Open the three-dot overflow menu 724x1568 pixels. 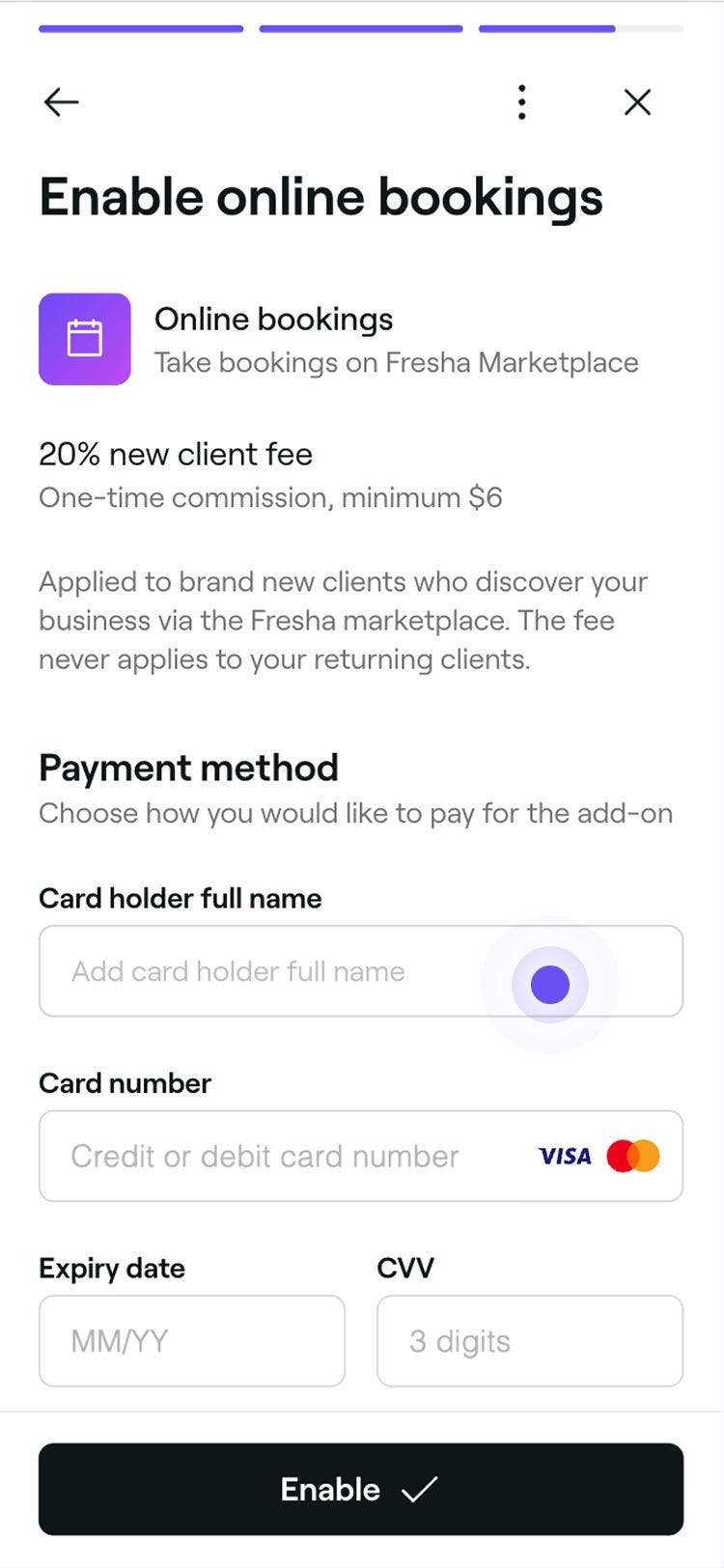coord(521,101)
